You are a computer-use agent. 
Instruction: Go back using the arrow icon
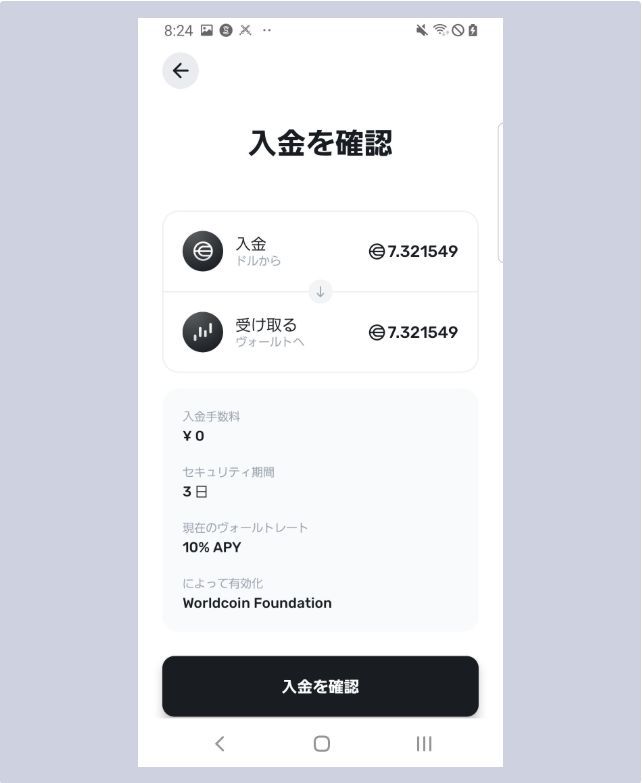click(x=180, y=71)
